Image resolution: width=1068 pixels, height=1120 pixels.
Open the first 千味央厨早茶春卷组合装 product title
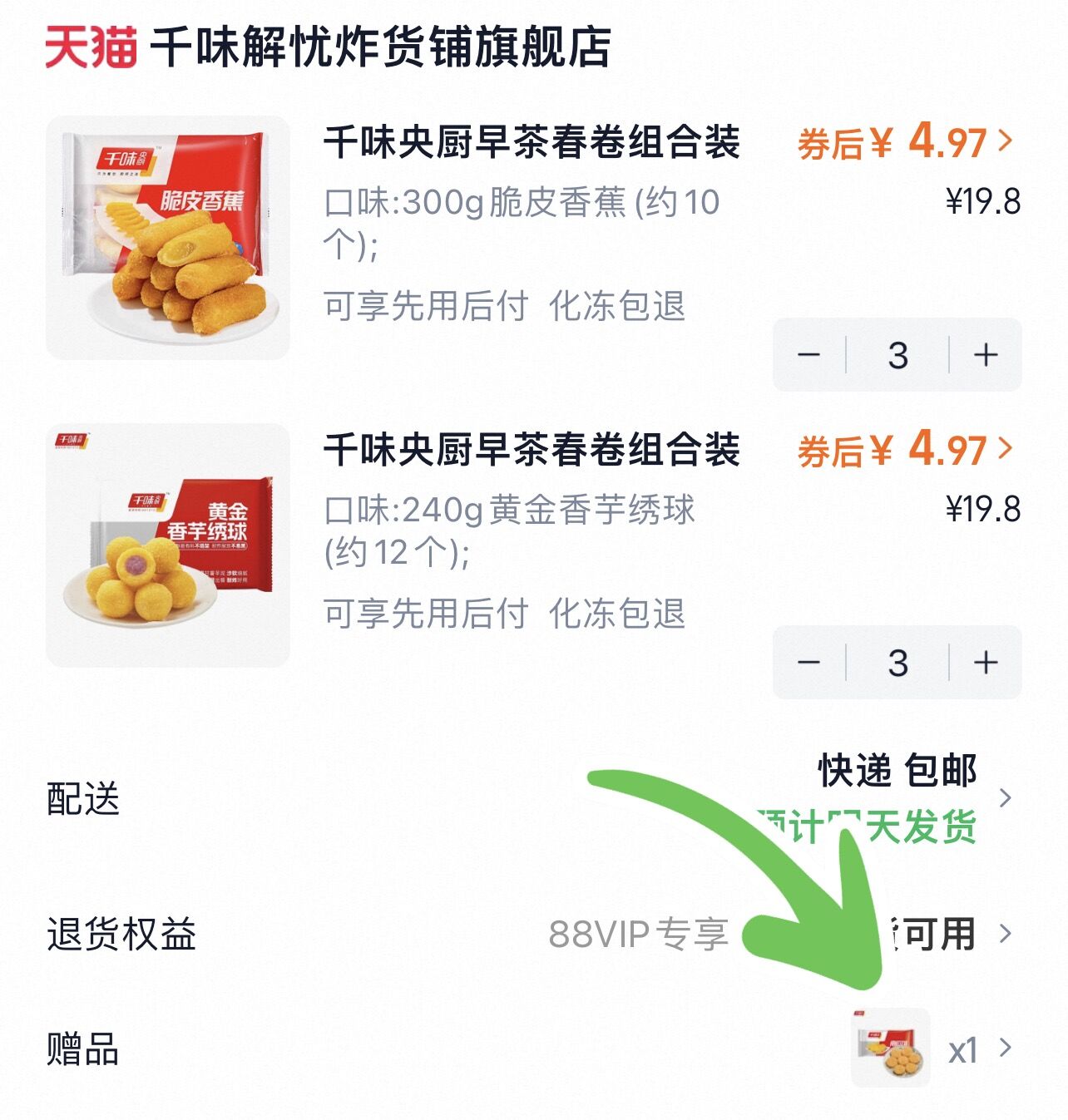click(x=535, y=143)
